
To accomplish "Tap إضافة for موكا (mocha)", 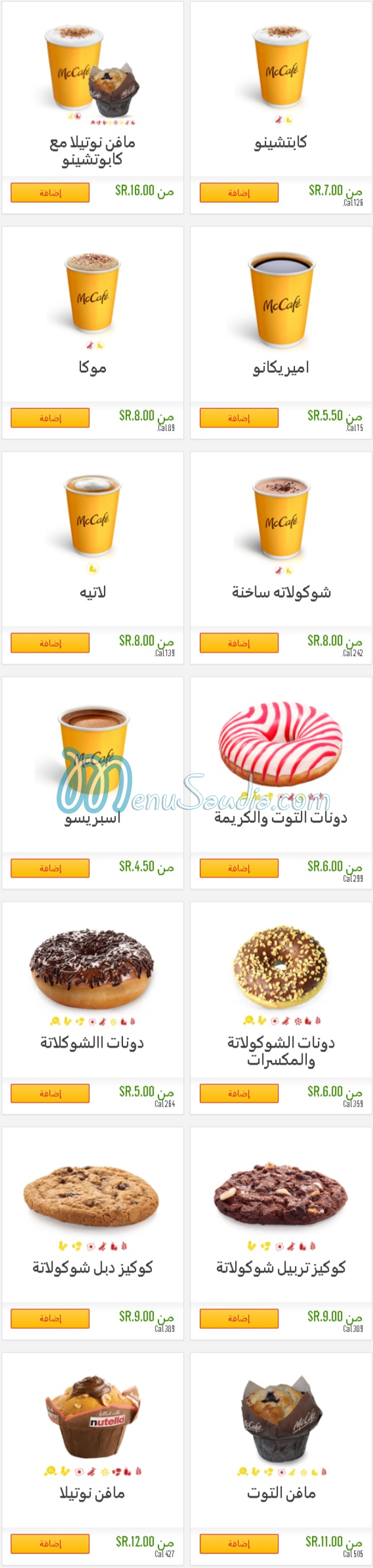I will [50, 418].
